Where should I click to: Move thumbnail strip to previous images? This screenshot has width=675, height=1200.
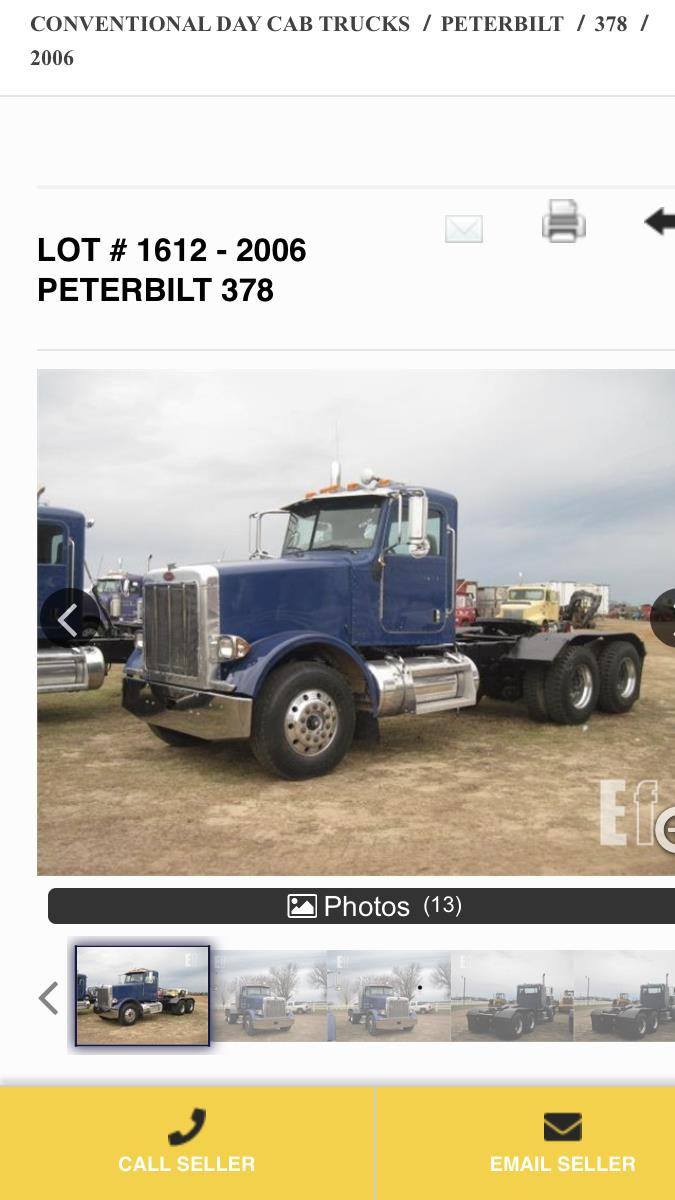(x=48, y=998)
